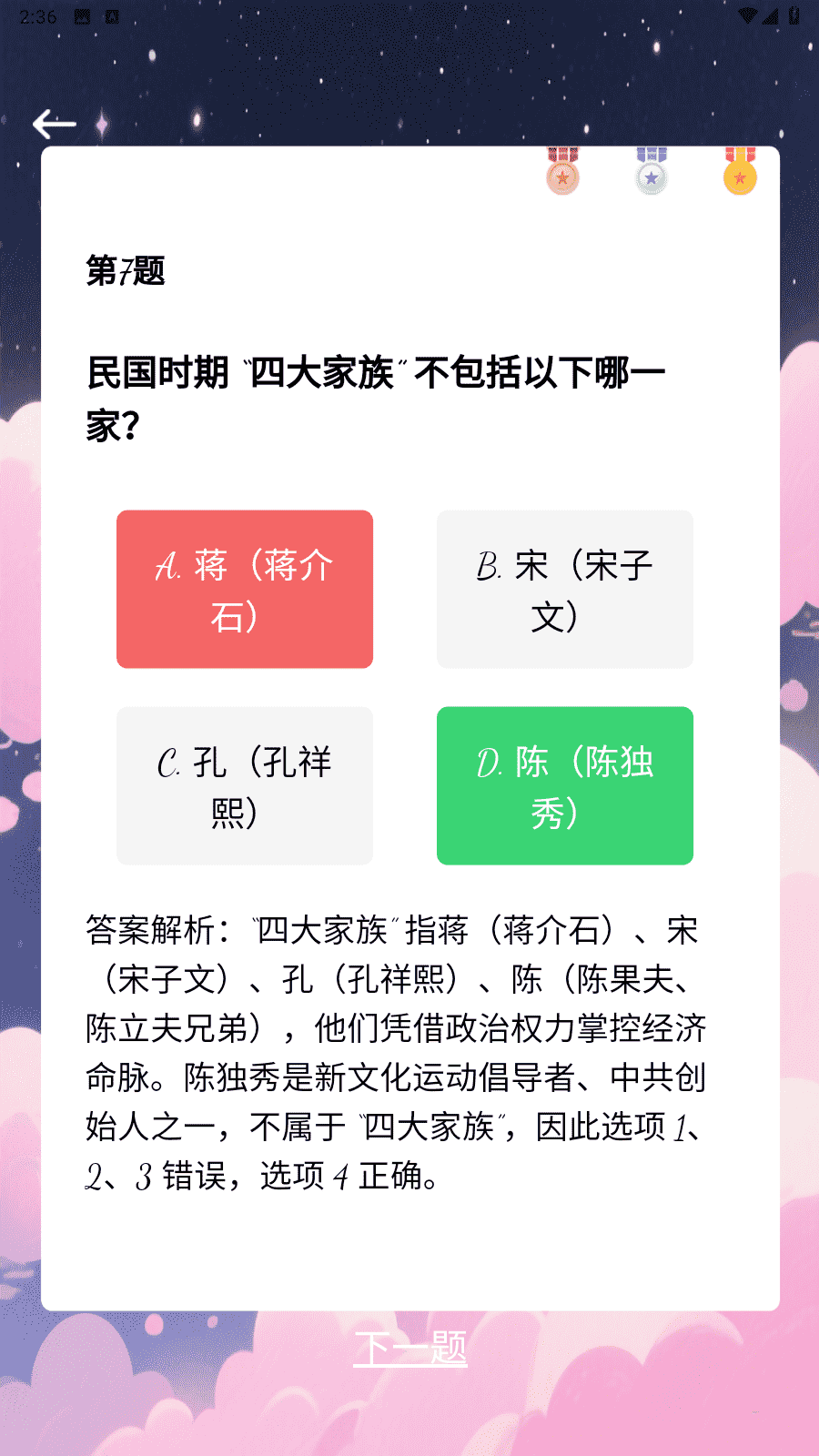Select answer B 宋（宋子文）

pos(564,588)
